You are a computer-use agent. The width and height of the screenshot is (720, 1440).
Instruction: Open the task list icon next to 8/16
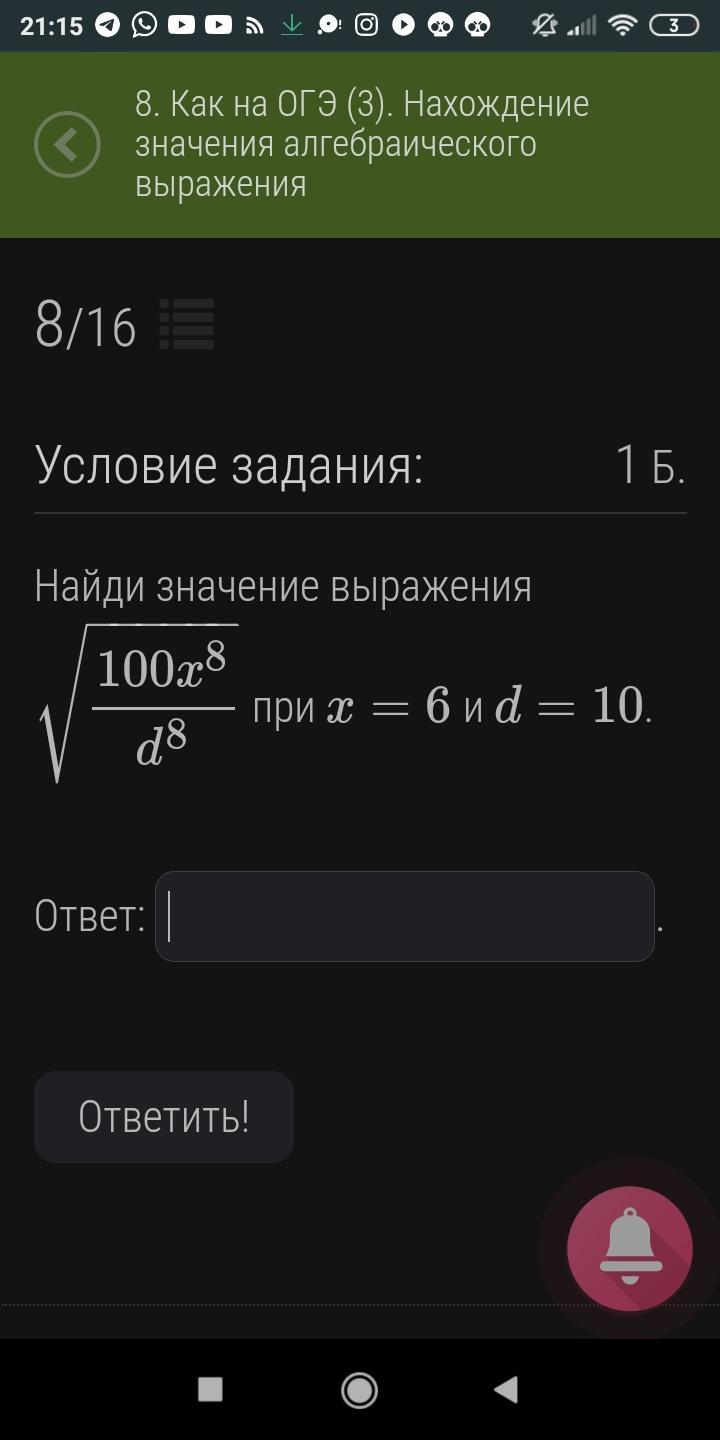point(187,325)
